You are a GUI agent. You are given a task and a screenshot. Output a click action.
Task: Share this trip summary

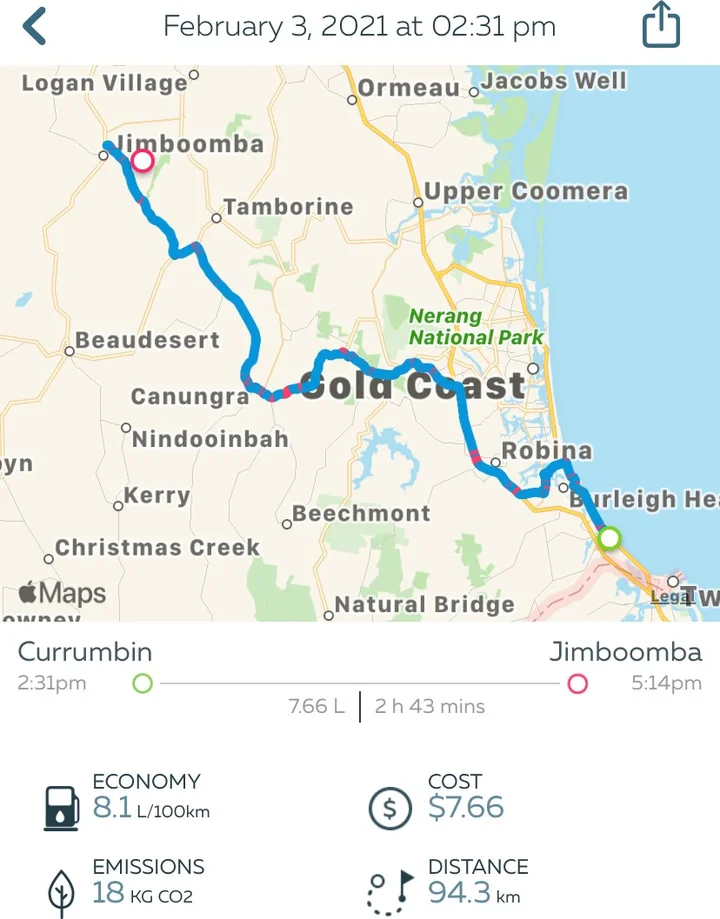[661, 27]
